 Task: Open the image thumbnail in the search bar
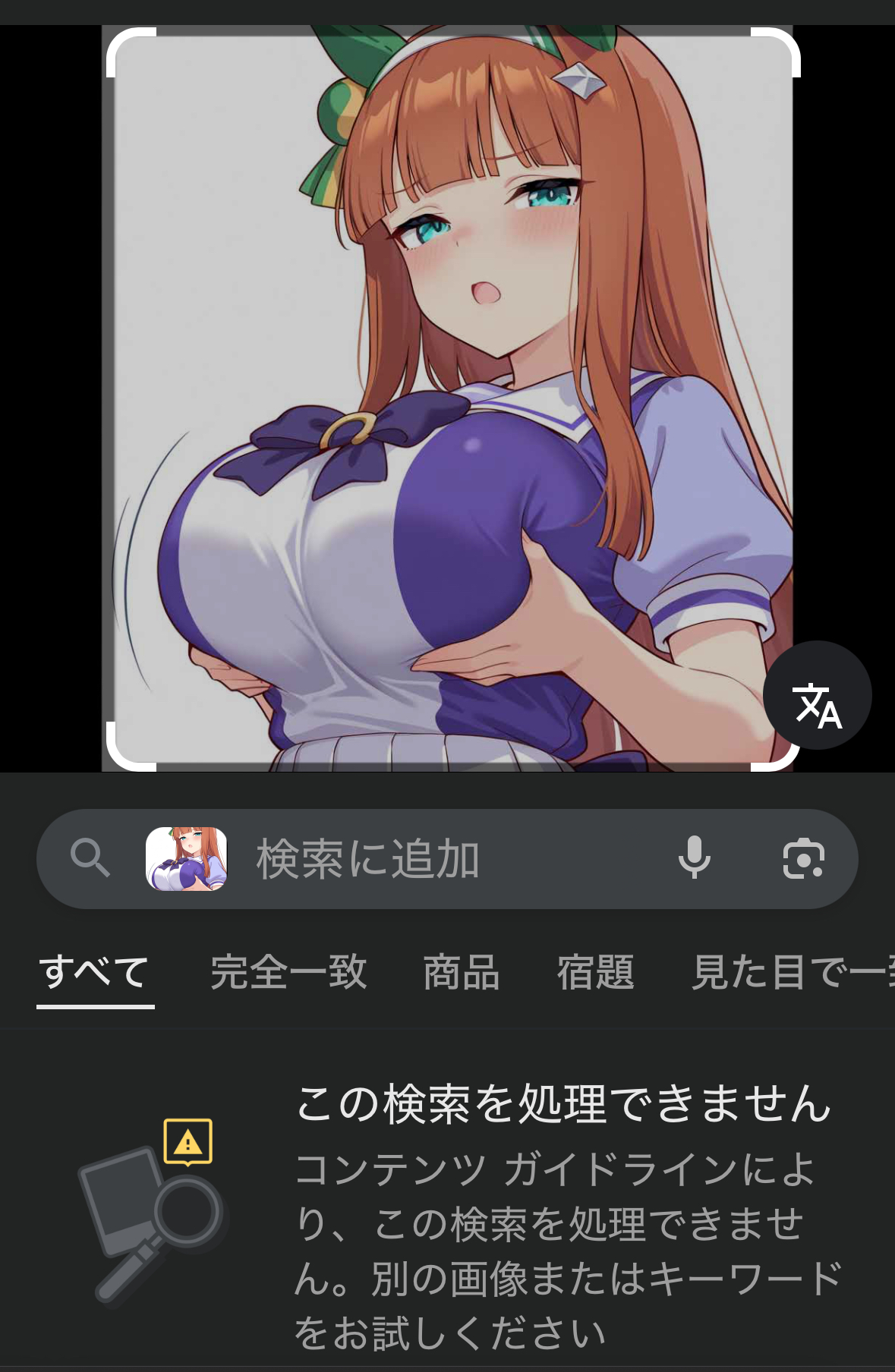[187, 859]
